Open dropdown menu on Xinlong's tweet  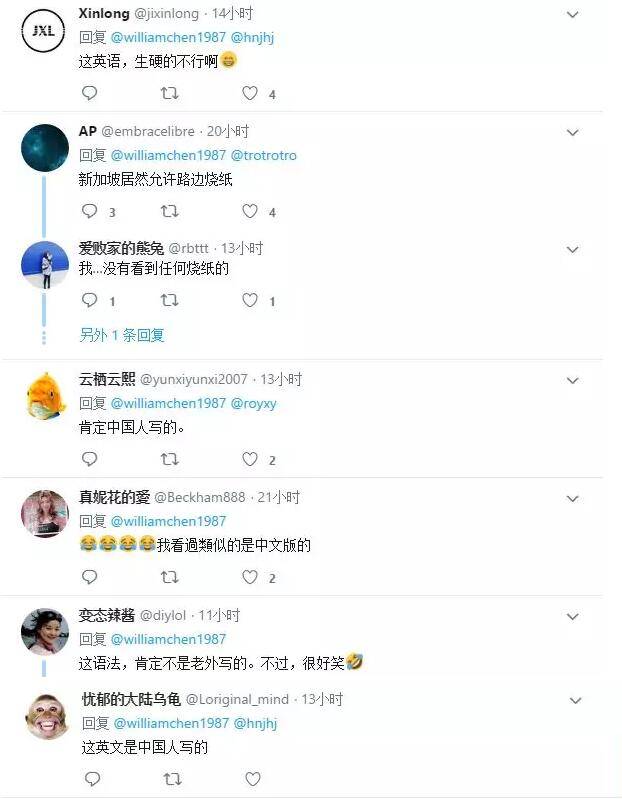(x=573, y=15)
